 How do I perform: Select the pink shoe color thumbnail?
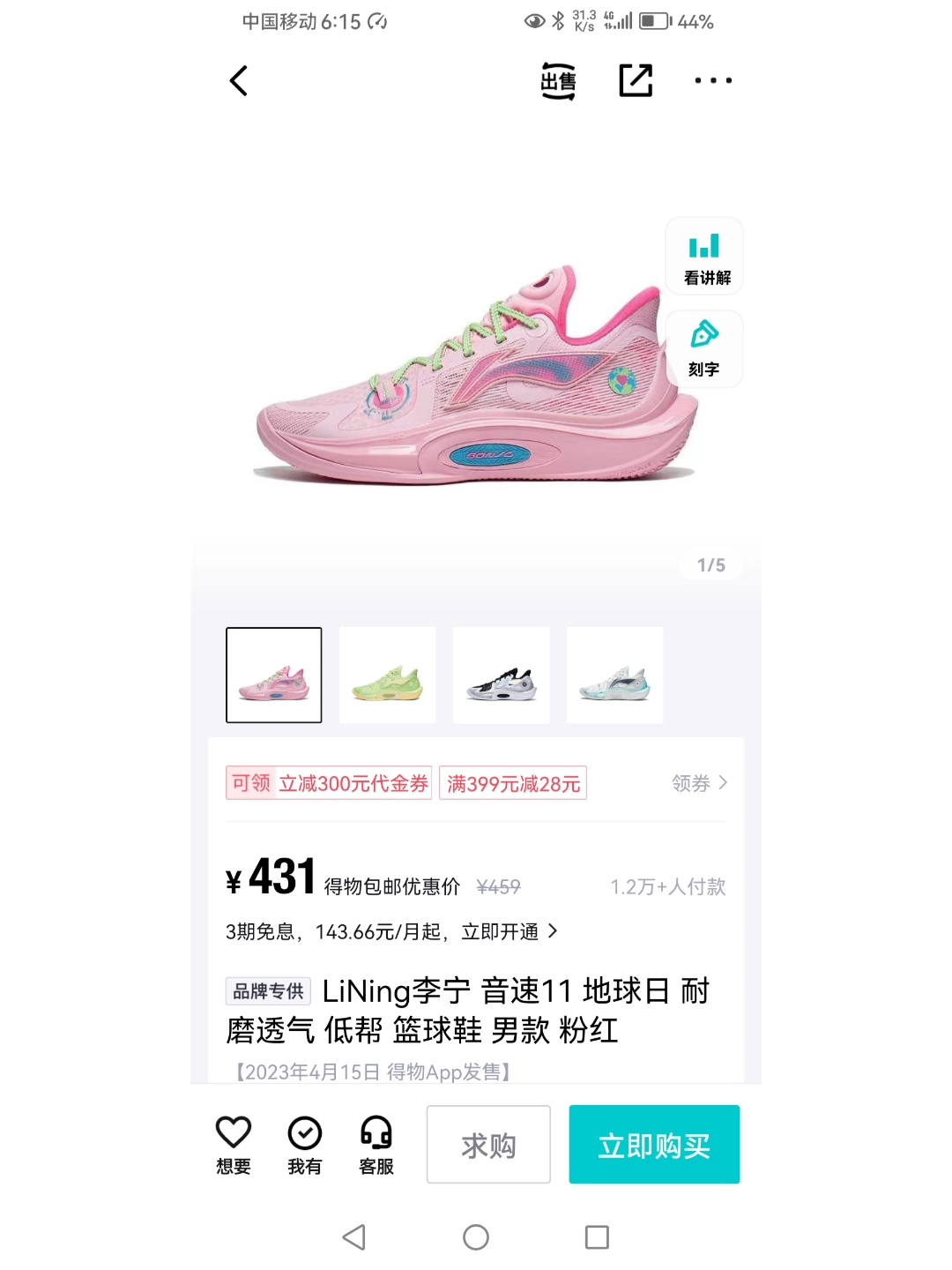(x=274, y=676)
